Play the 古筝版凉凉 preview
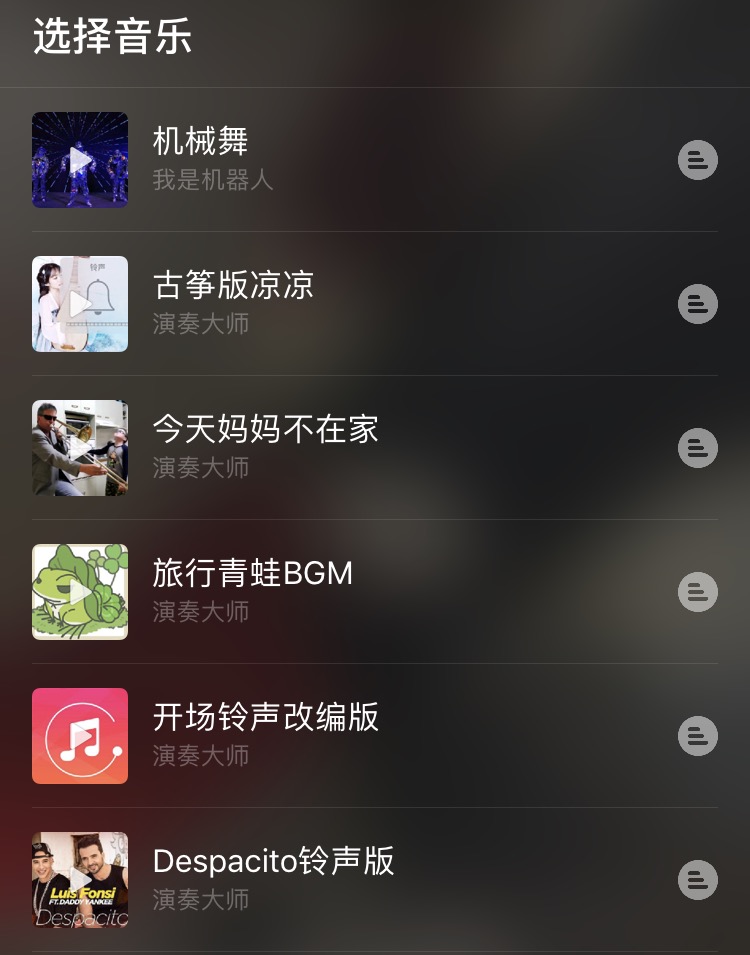Screen dimensions: 750x955 80,304
